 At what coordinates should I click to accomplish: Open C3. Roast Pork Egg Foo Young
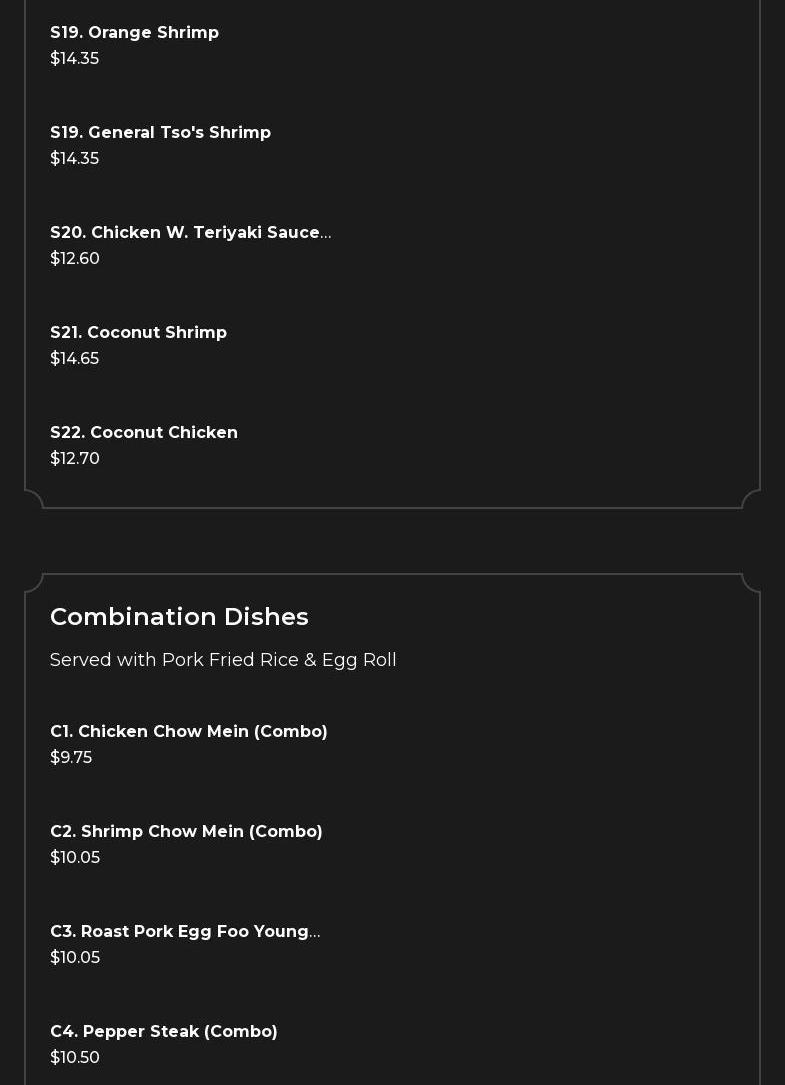pos(184,932)
